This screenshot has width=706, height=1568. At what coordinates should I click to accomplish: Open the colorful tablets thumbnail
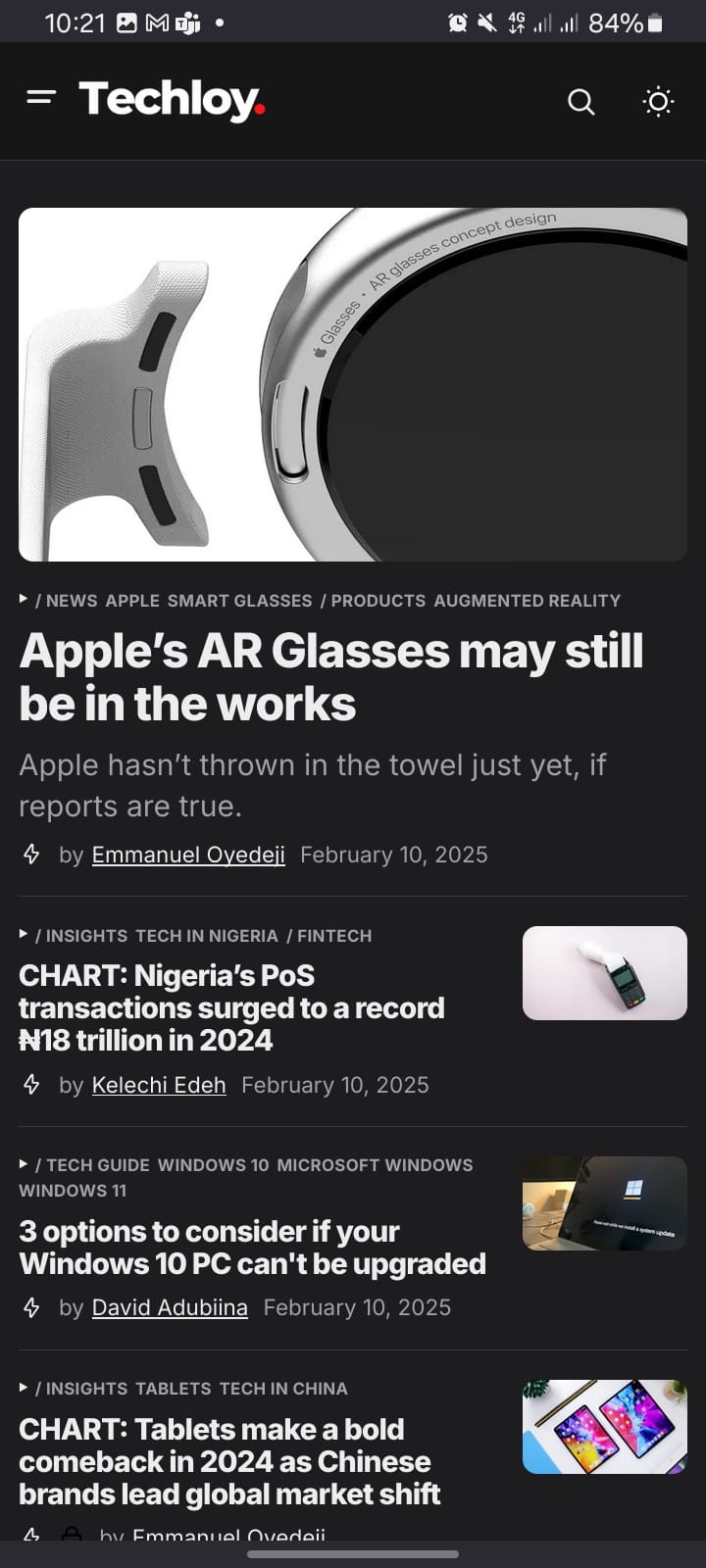pos(604,1427)
